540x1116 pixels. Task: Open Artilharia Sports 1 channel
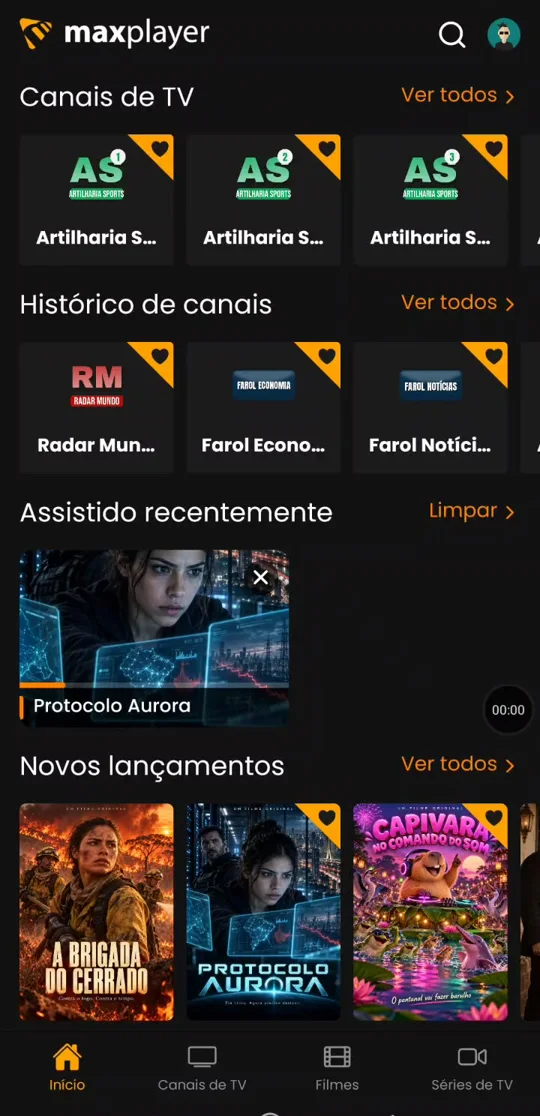pyautogui.click(x=97, y=199)
